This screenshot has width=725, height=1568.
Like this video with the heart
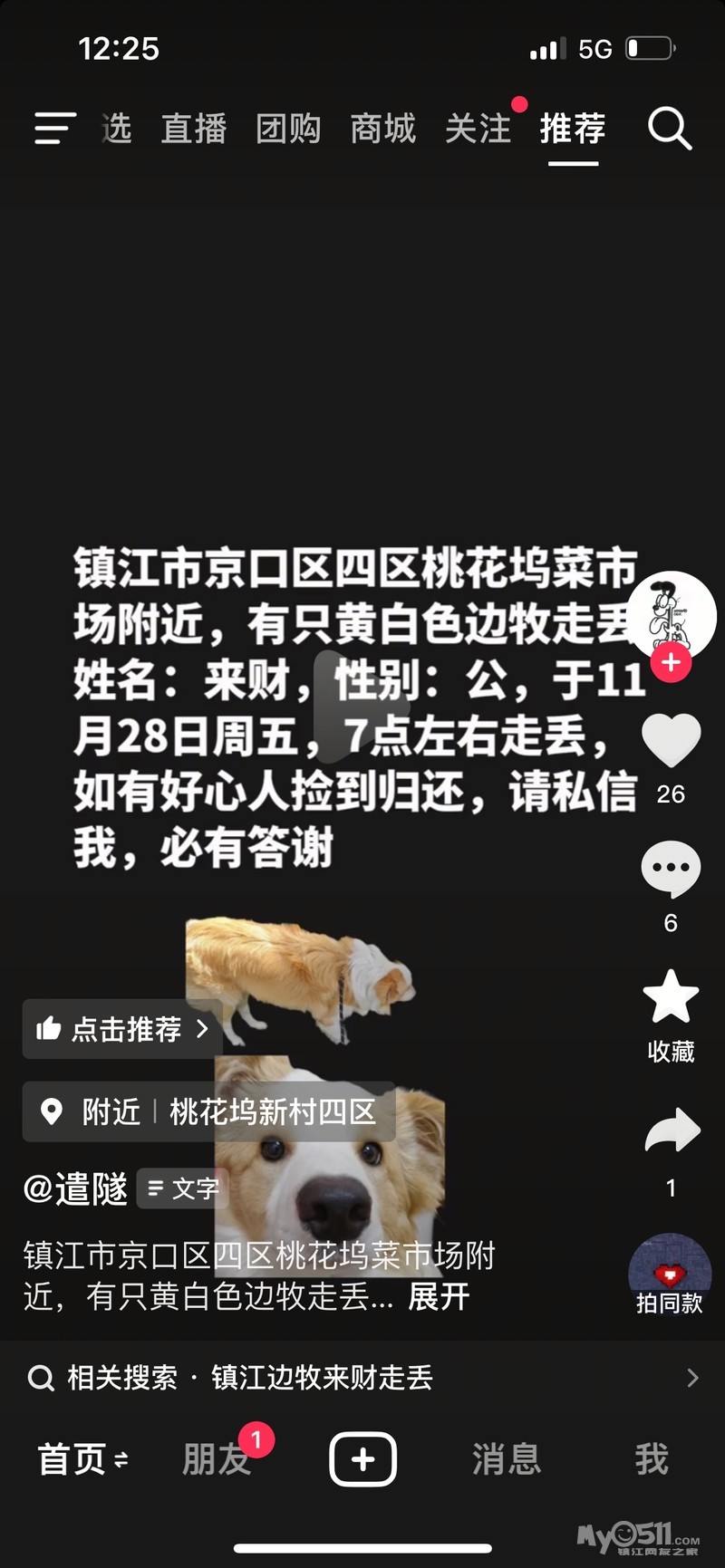671,741
